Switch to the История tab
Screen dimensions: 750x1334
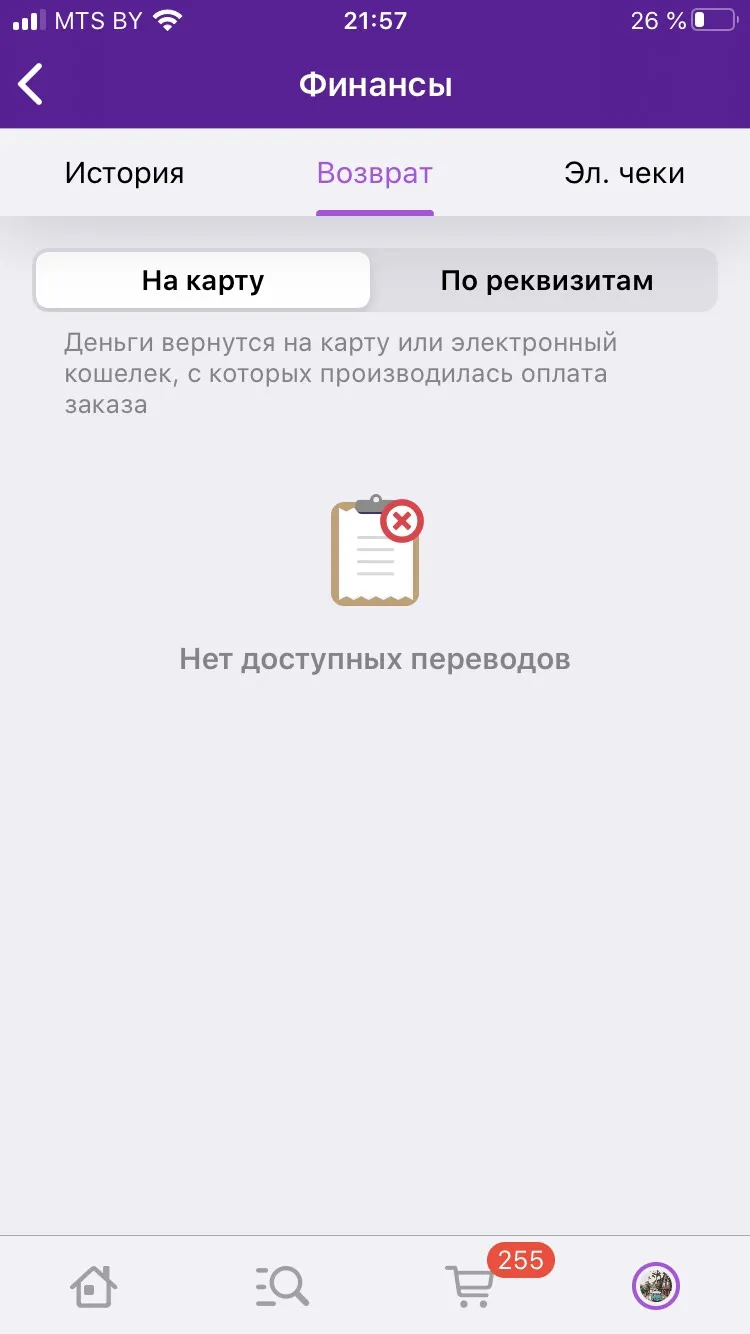[124, 172]
